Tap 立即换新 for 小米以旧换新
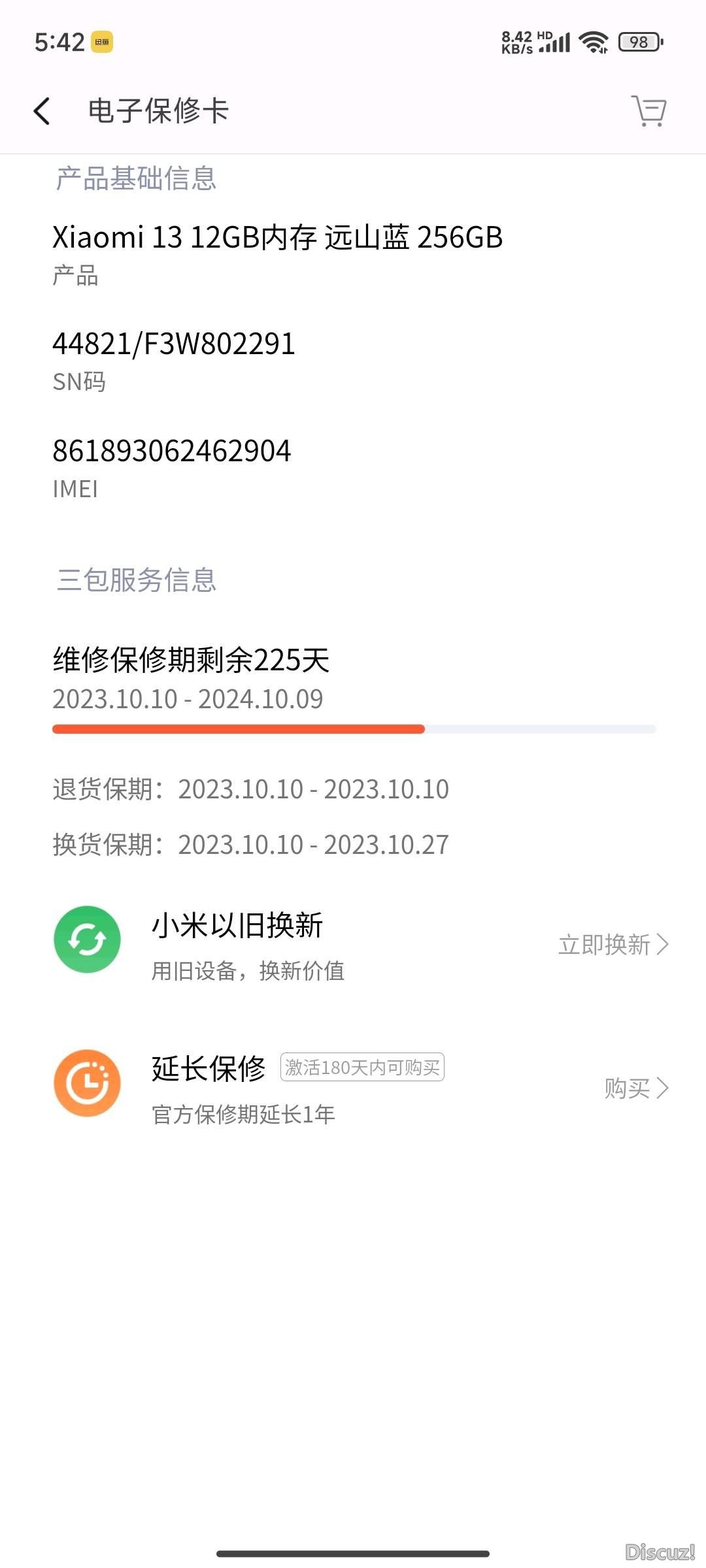The width and height of the screenshot is (706, 1568). pos(613,945)
